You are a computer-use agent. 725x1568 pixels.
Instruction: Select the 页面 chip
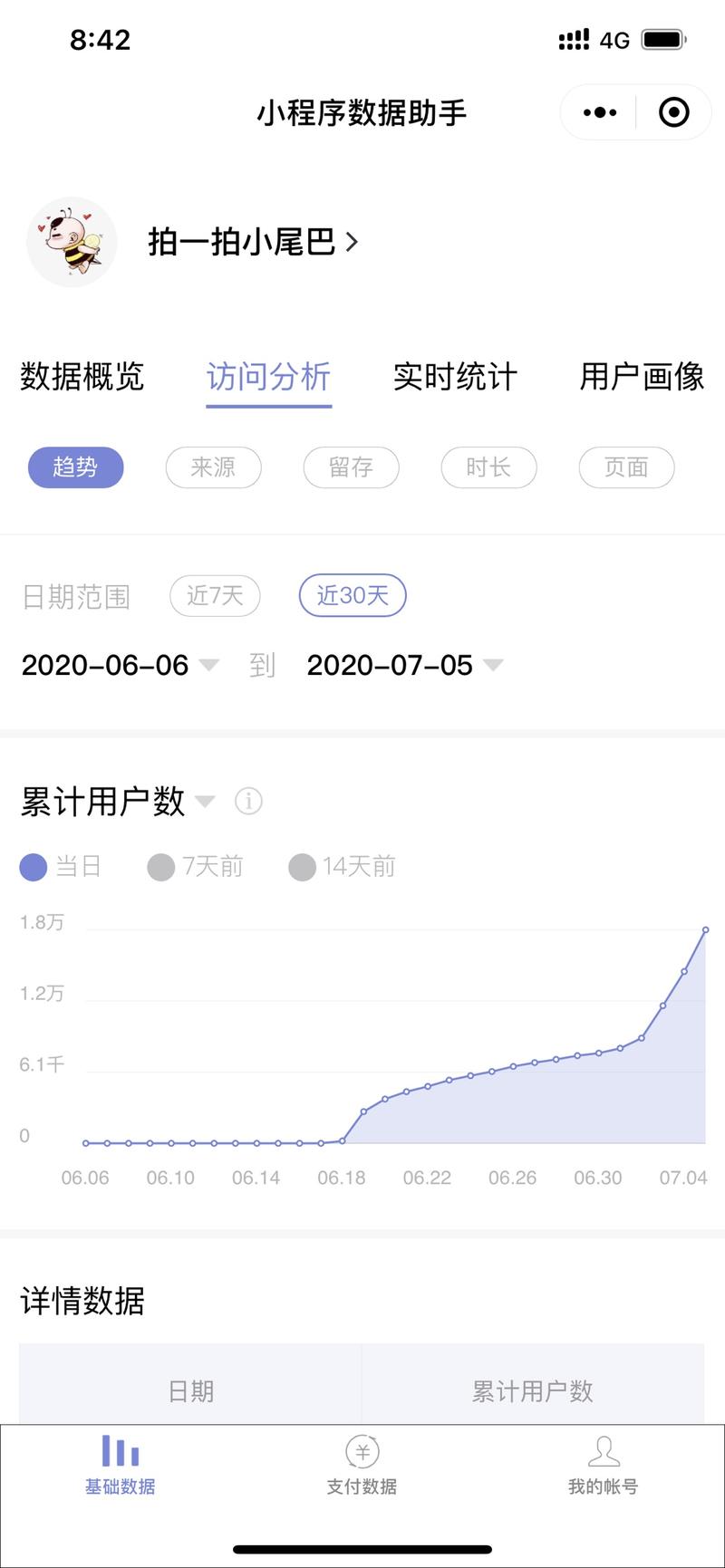(626, 467)
